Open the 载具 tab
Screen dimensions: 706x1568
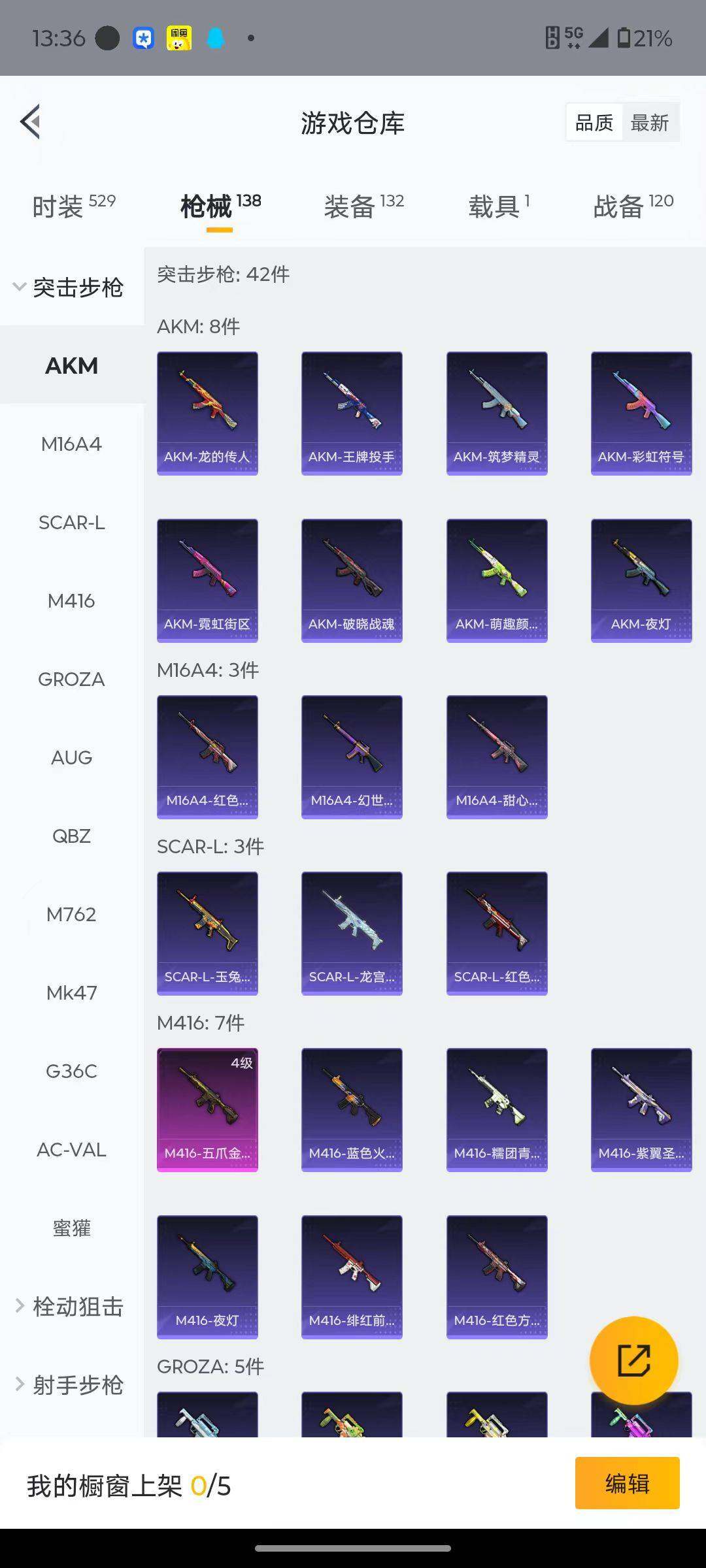[x=498, y=206]
